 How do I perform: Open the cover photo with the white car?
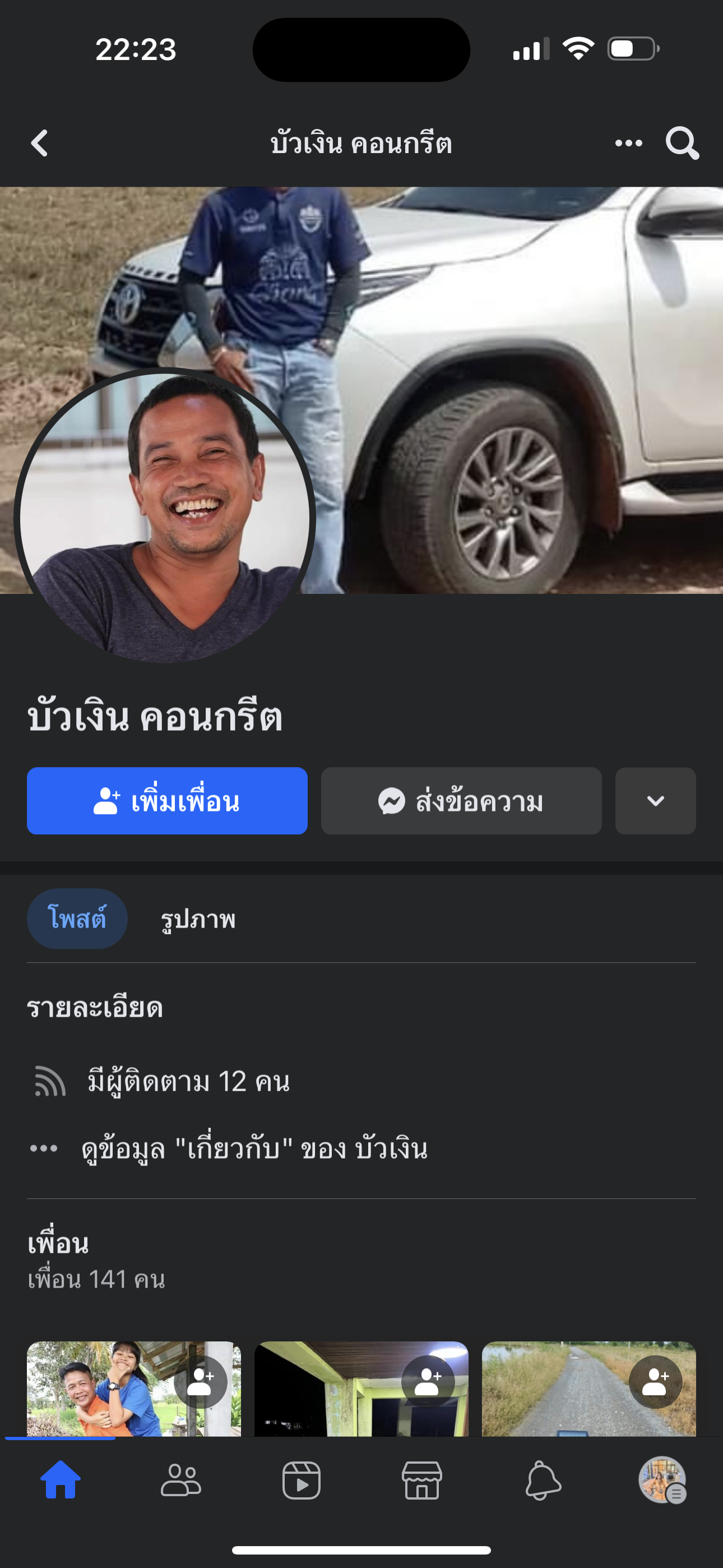coord(517,365)
